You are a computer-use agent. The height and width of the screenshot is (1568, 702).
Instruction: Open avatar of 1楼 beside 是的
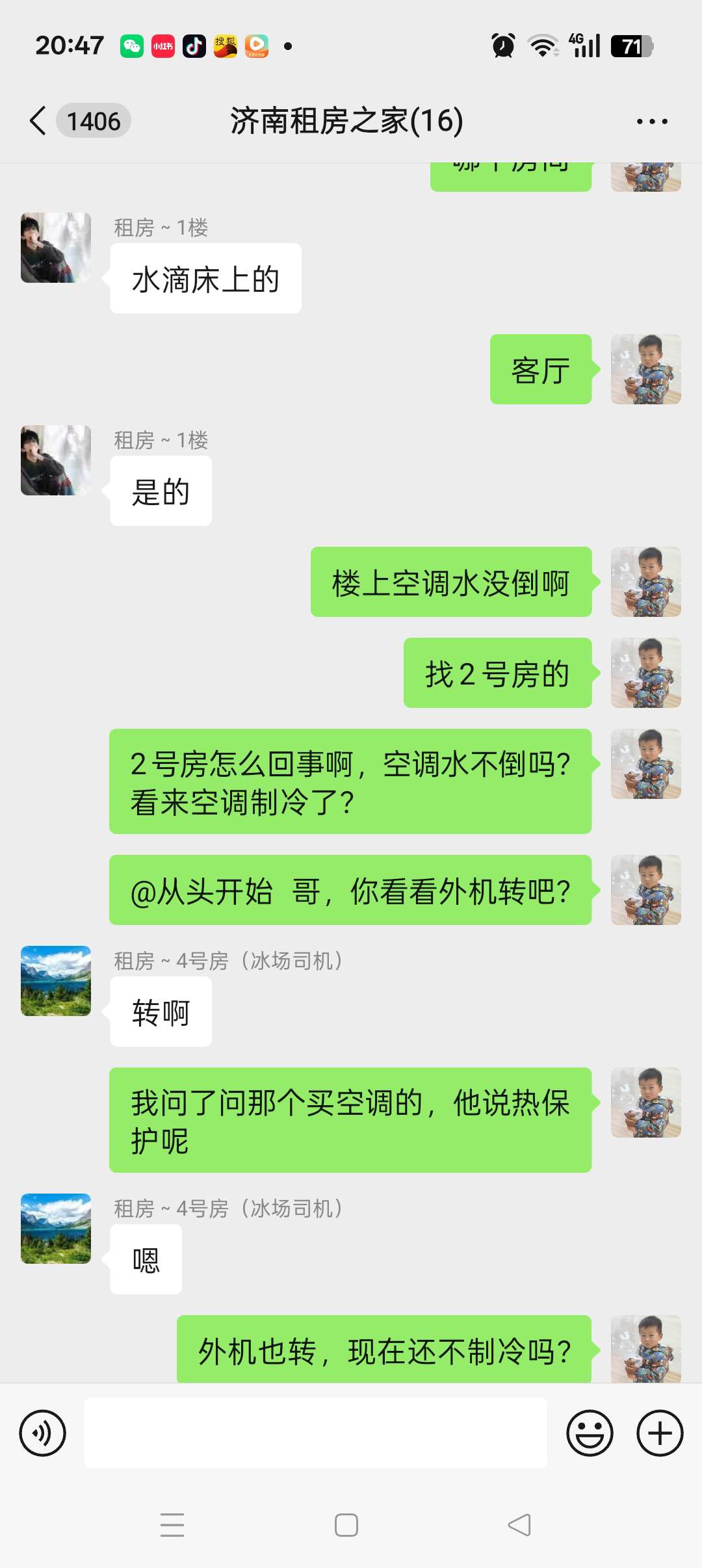[x=56, y=460]
